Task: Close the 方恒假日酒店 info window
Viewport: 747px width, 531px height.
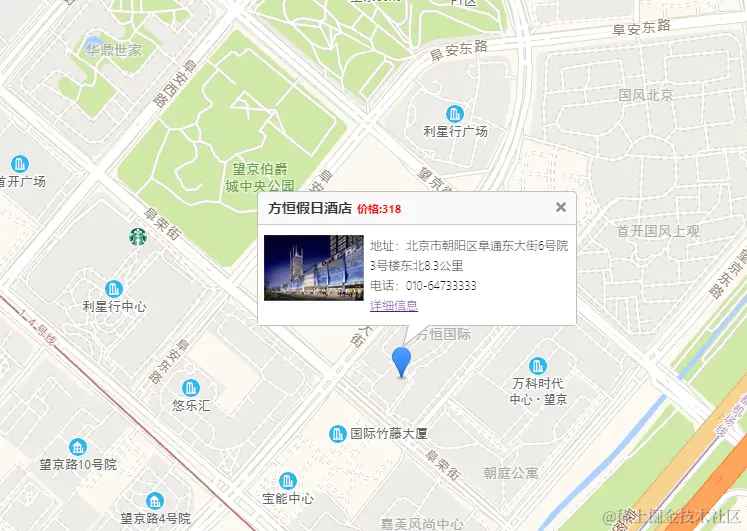Action: [x=561, y=207]
